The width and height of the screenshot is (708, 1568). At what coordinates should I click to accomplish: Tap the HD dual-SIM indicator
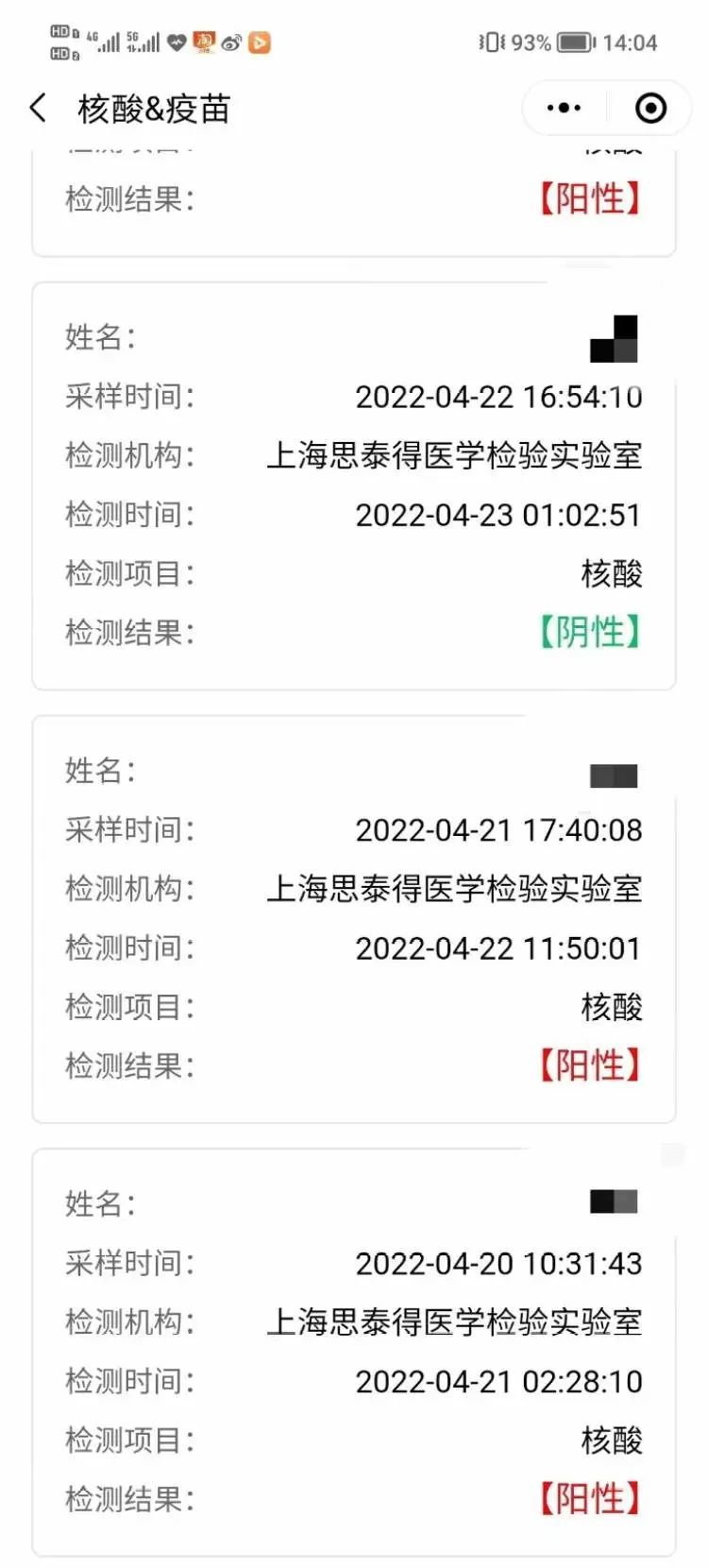click(59, 43)
